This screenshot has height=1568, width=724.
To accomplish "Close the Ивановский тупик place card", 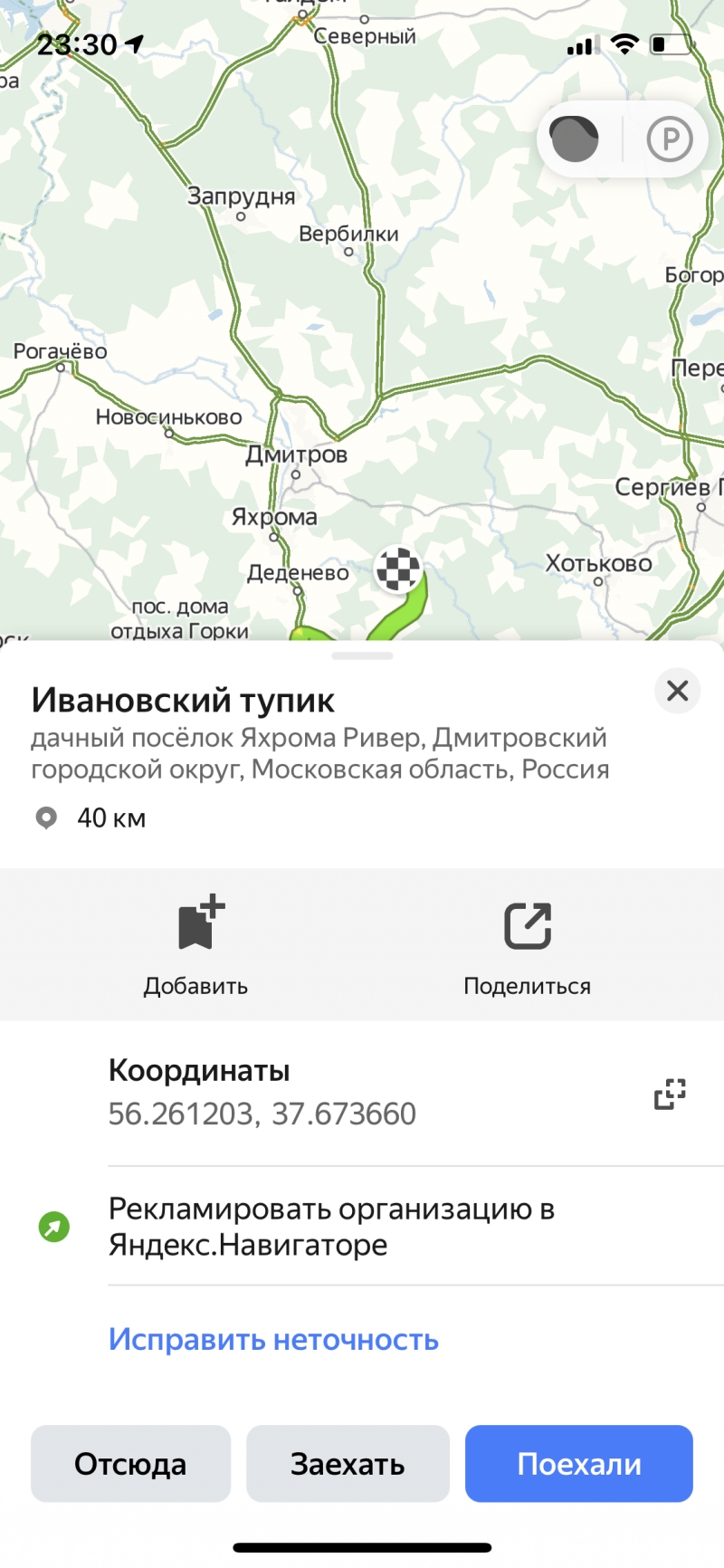I will 677,691.
